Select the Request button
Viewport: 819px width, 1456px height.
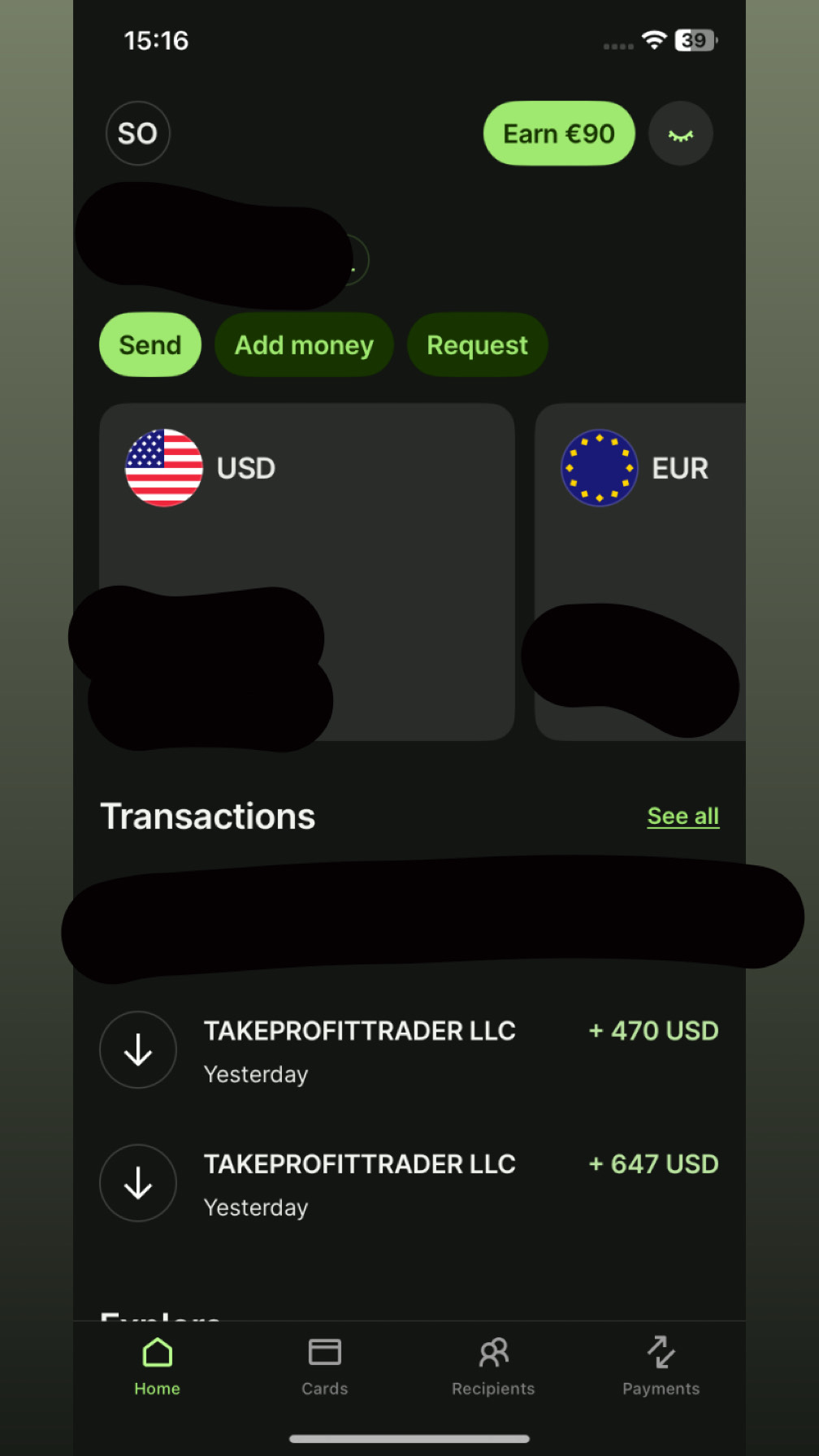pyautogui.click(x=477, y=344)
